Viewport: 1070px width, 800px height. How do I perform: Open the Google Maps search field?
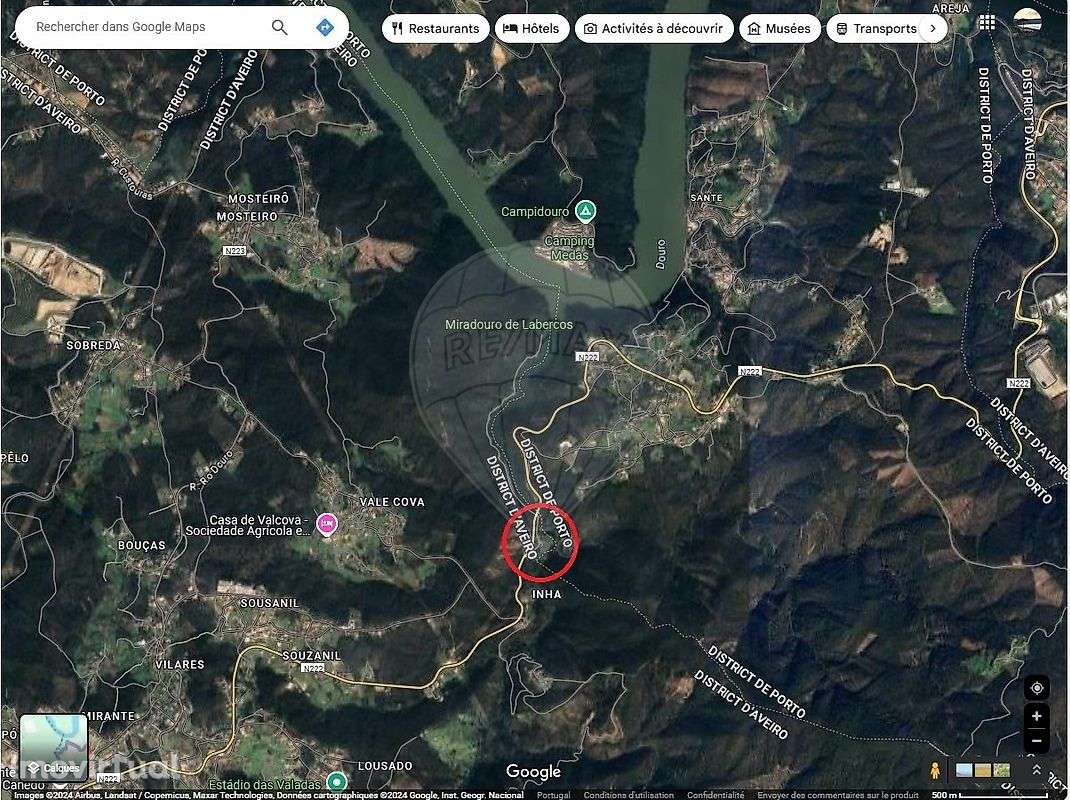tap(140, 27)
